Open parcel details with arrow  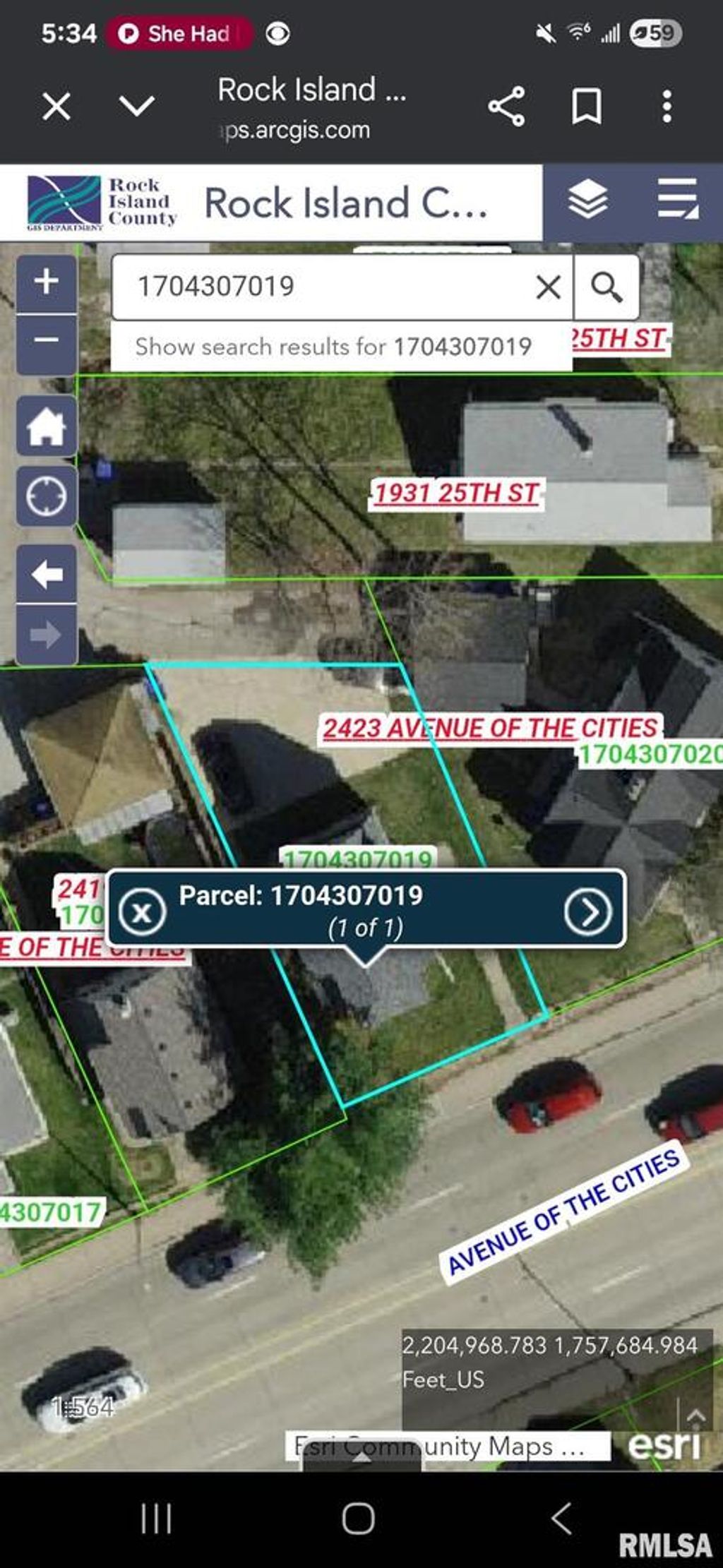click(587, 912)
